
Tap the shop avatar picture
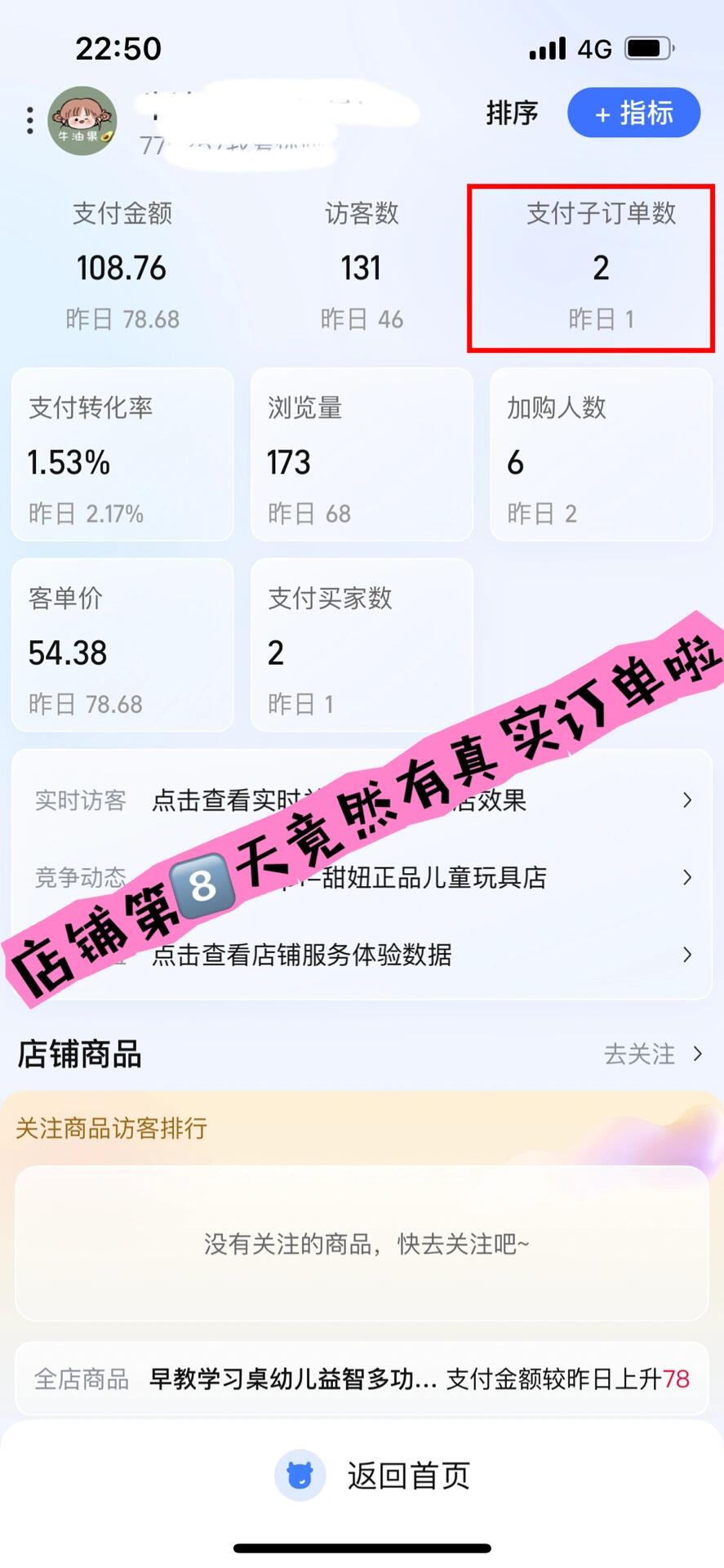coord(82,121)
